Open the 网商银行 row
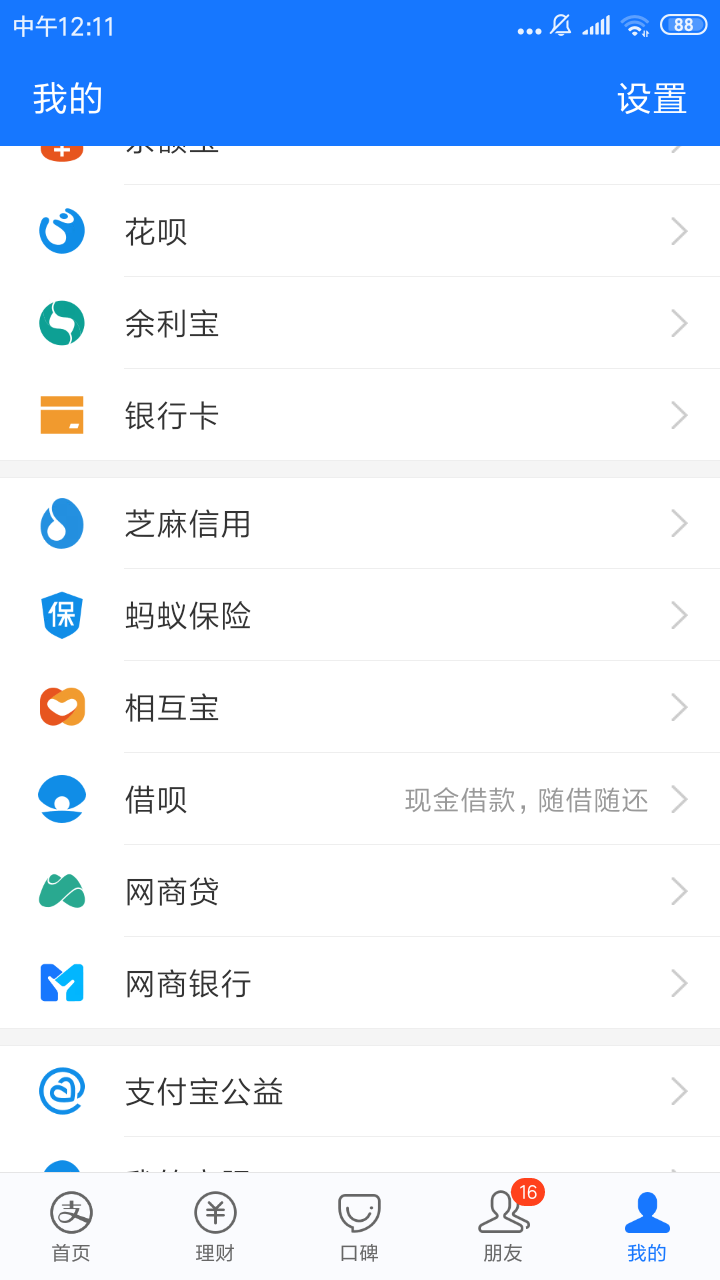 pyautogui.click(x=360, y=983)
